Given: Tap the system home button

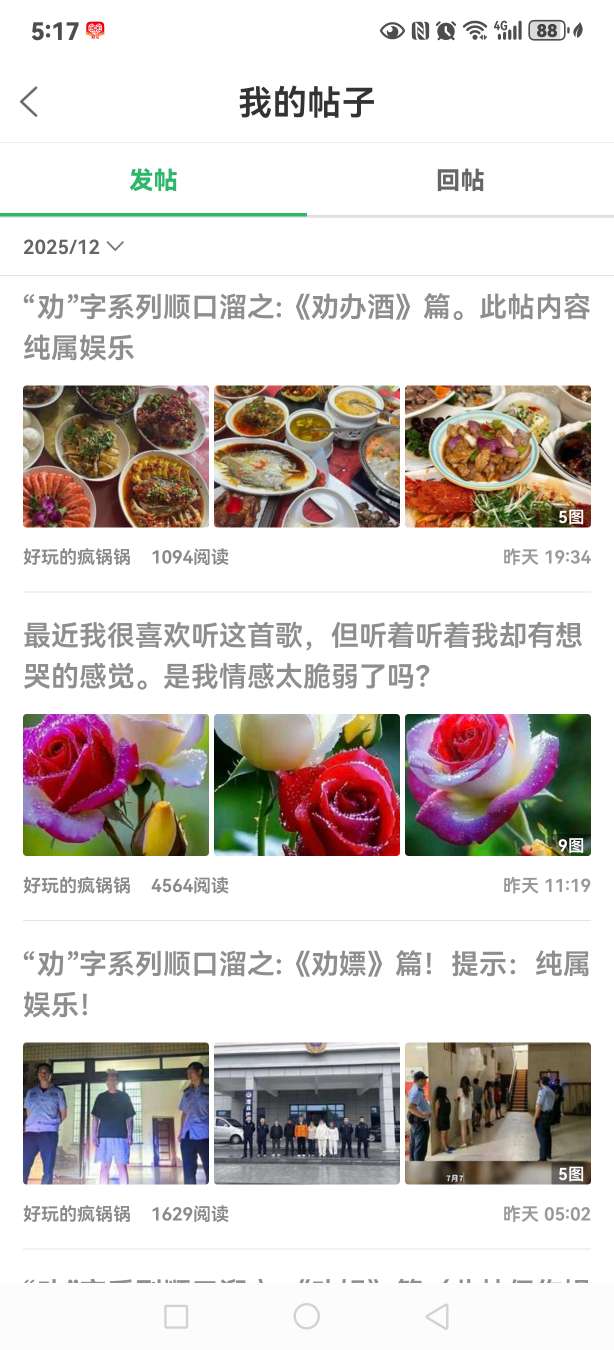Looking at the screenshot, I should pos(307,1317).
